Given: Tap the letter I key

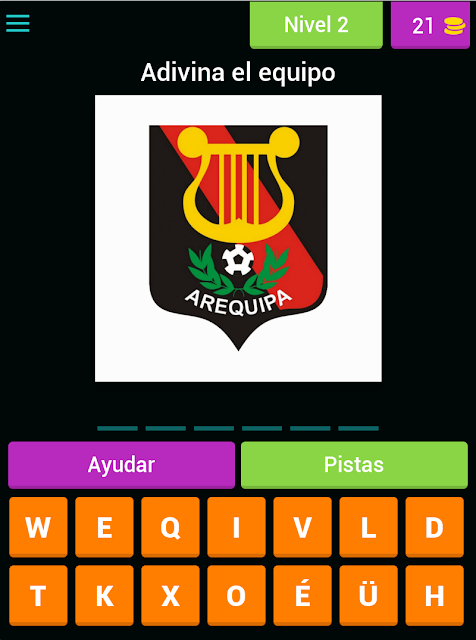Looking at the screenshot, I should [x=236, y=527].
